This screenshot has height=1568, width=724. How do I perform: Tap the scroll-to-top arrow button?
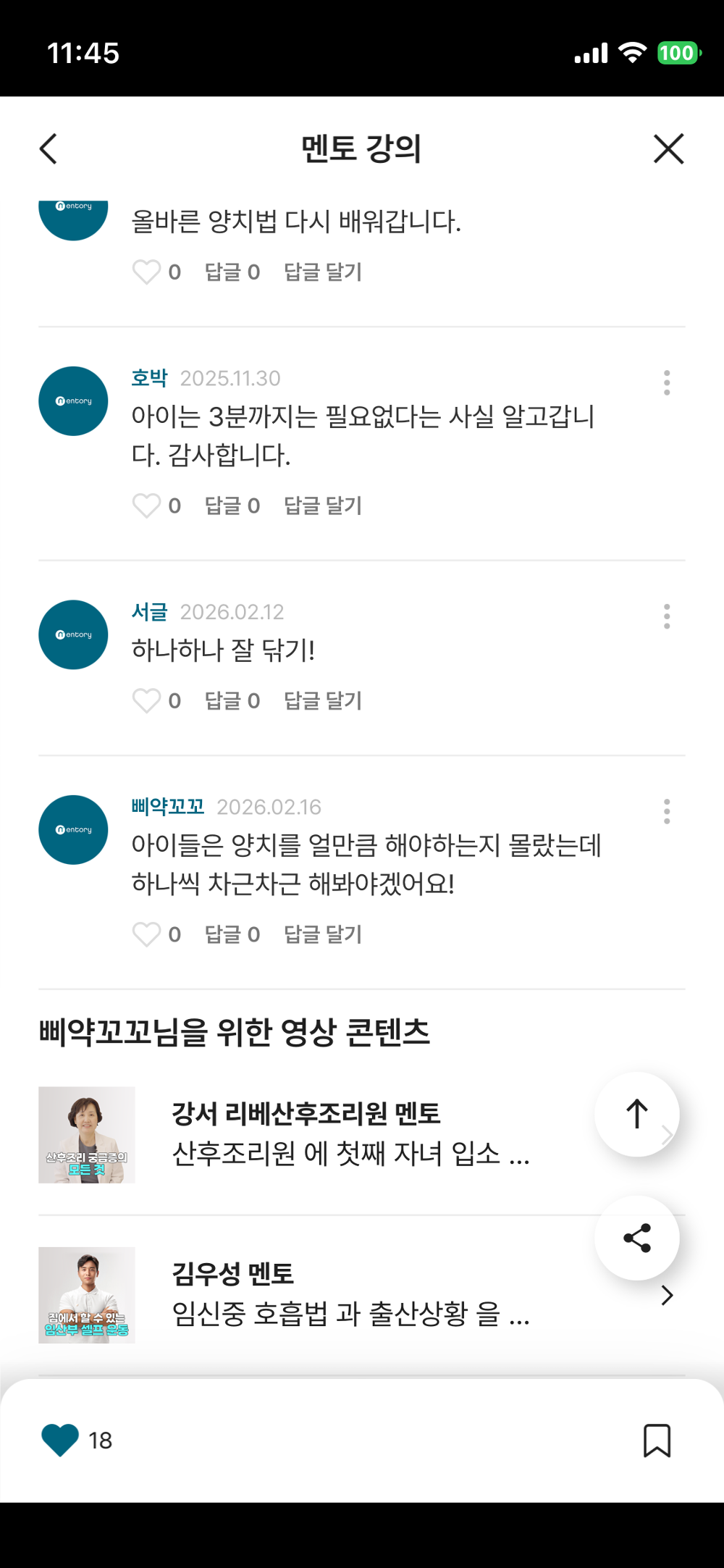(x=636, y=1114)
